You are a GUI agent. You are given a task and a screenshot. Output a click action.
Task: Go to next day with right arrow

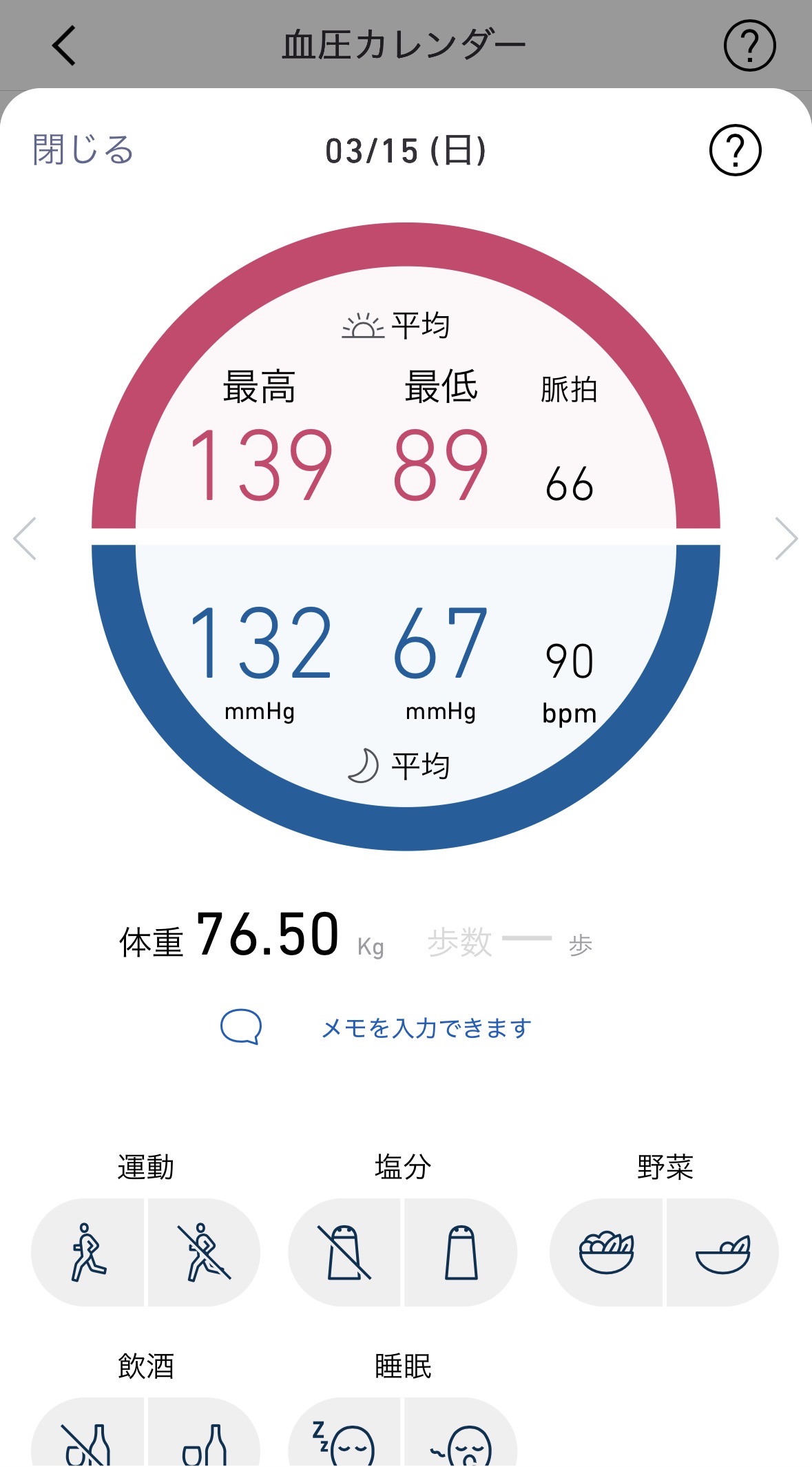tap(786, 539)
